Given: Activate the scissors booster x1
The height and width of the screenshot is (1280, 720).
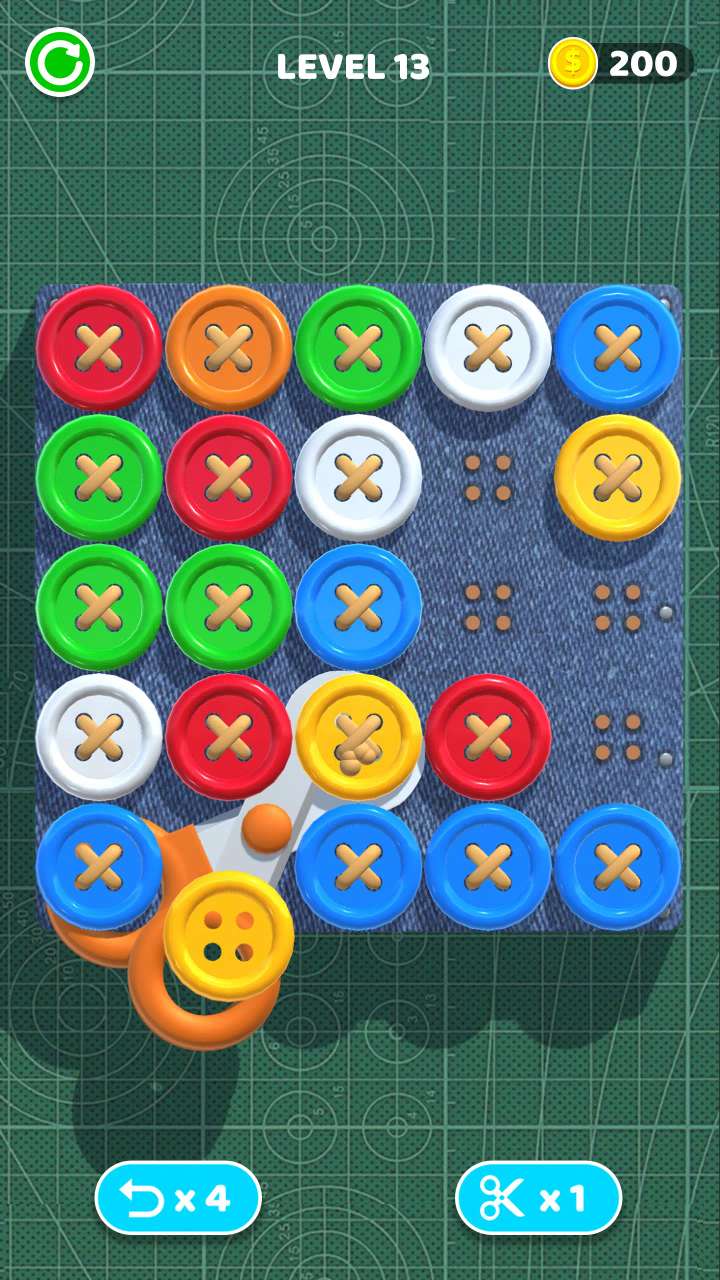Looking at the screenshot, I should 538,1198.
